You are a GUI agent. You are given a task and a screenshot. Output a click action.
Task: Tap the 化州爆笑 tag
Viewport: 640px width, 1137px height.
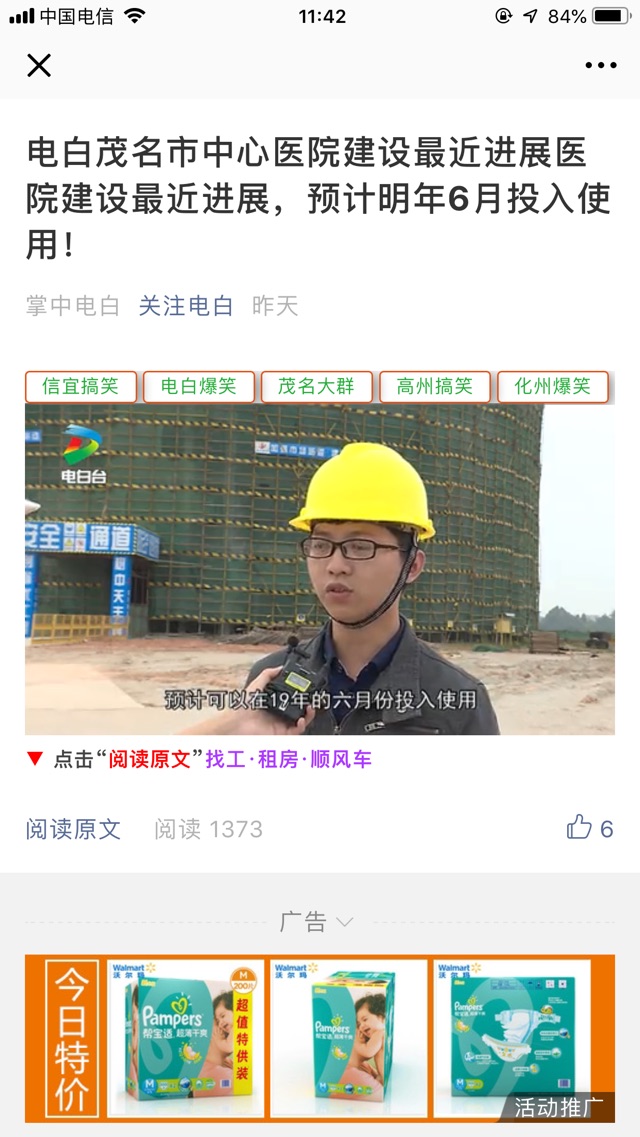[x=552, y=386]
